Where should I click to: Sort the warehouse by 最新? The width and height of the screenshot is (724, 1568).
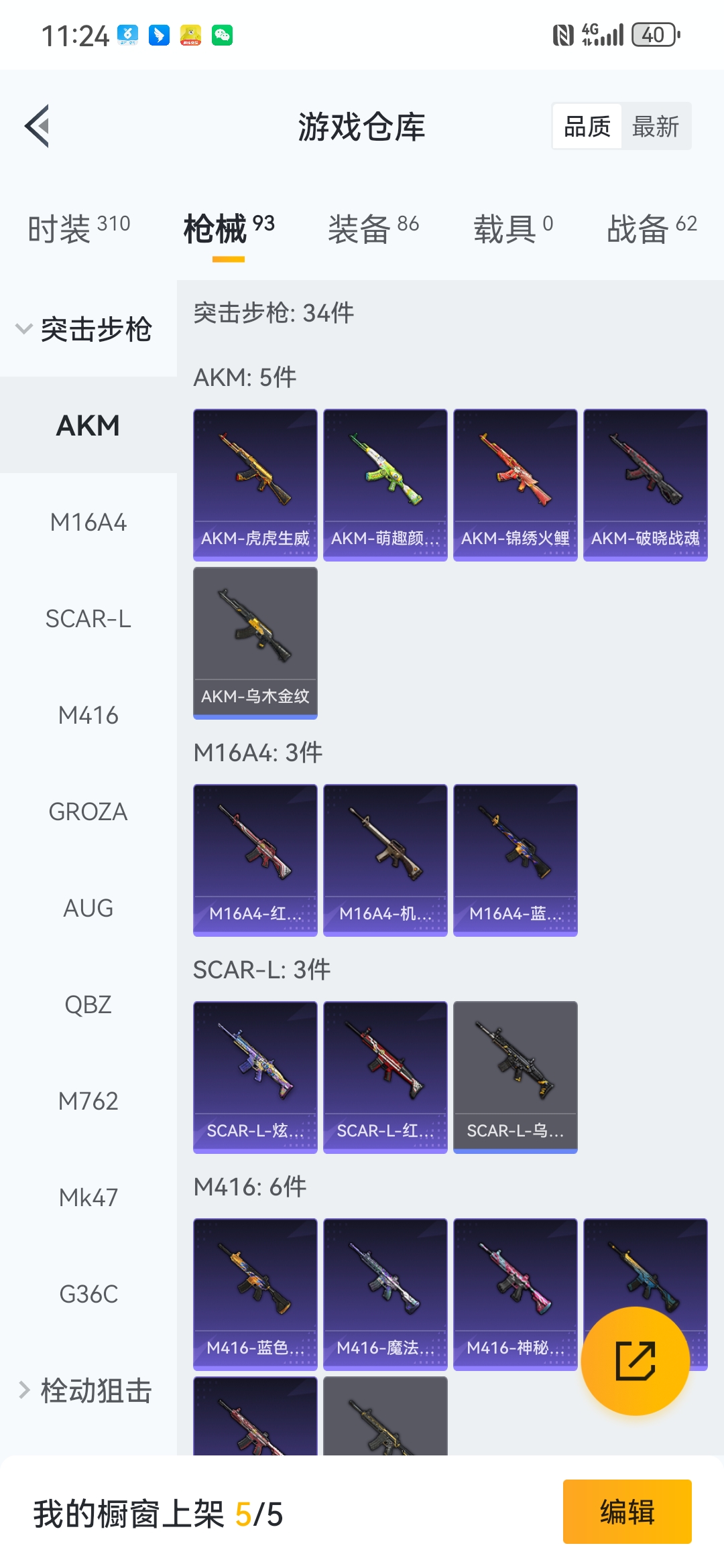656,126
